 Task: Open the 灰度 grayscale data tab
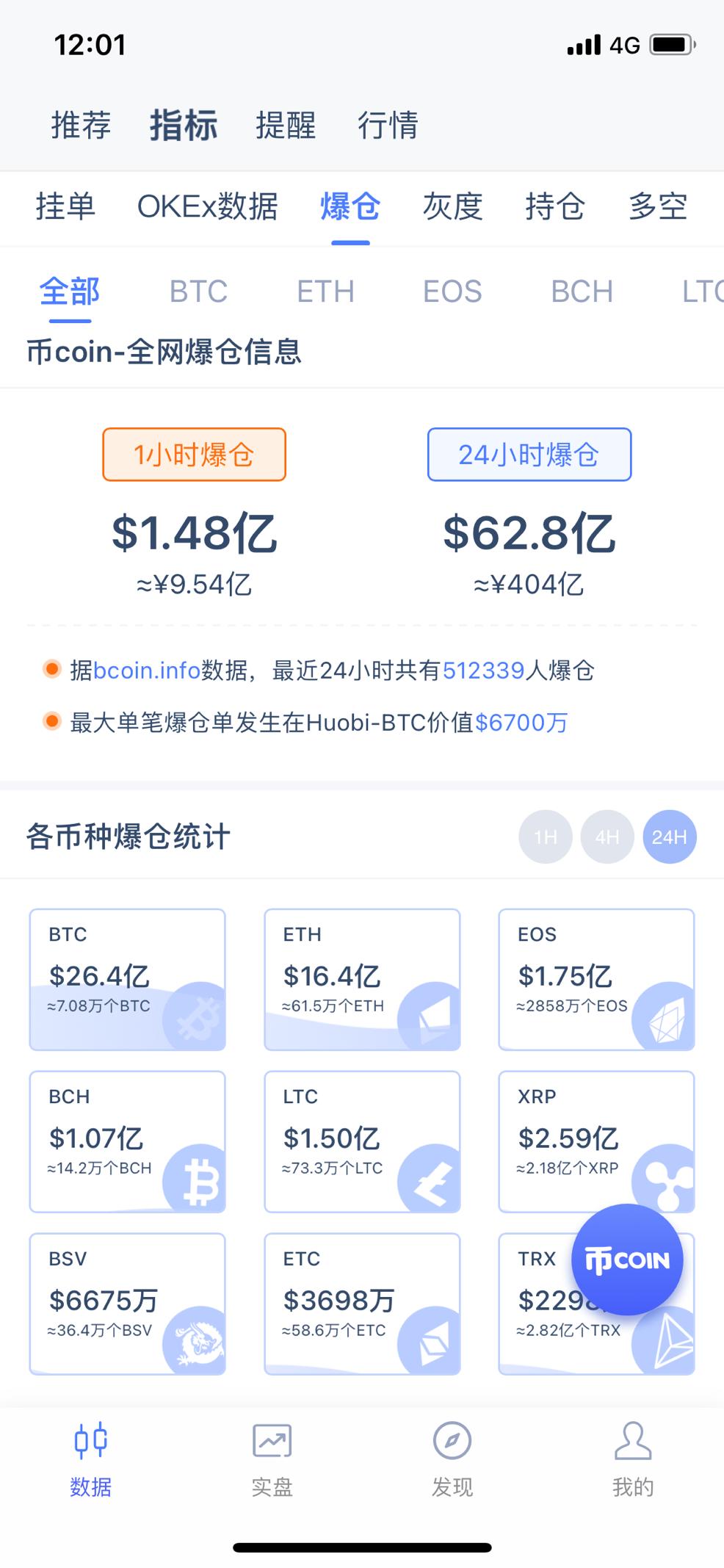coord(453,208)
